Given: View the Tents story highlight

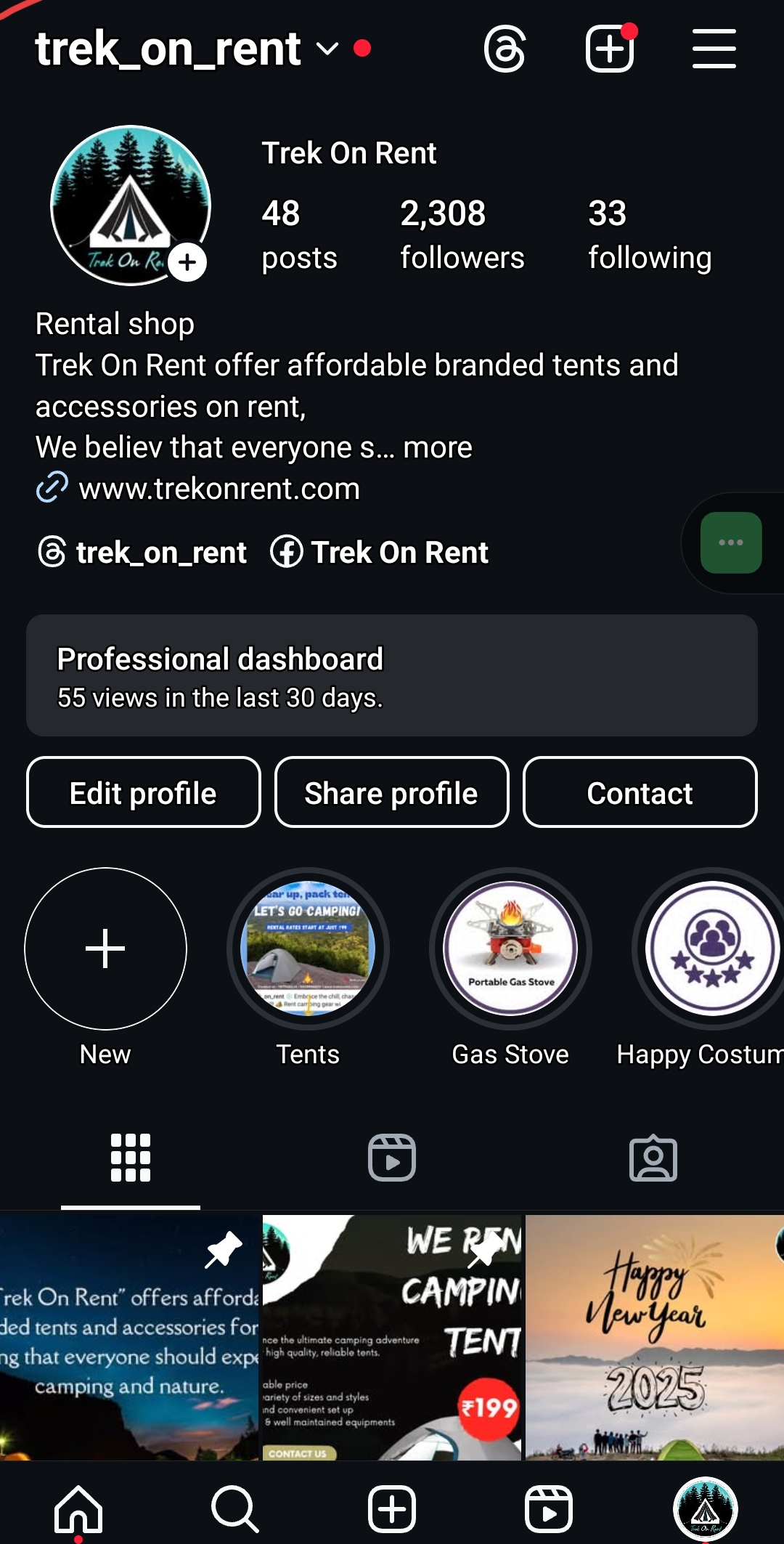Looking at the screenshot, I should (x=309, y=948).
